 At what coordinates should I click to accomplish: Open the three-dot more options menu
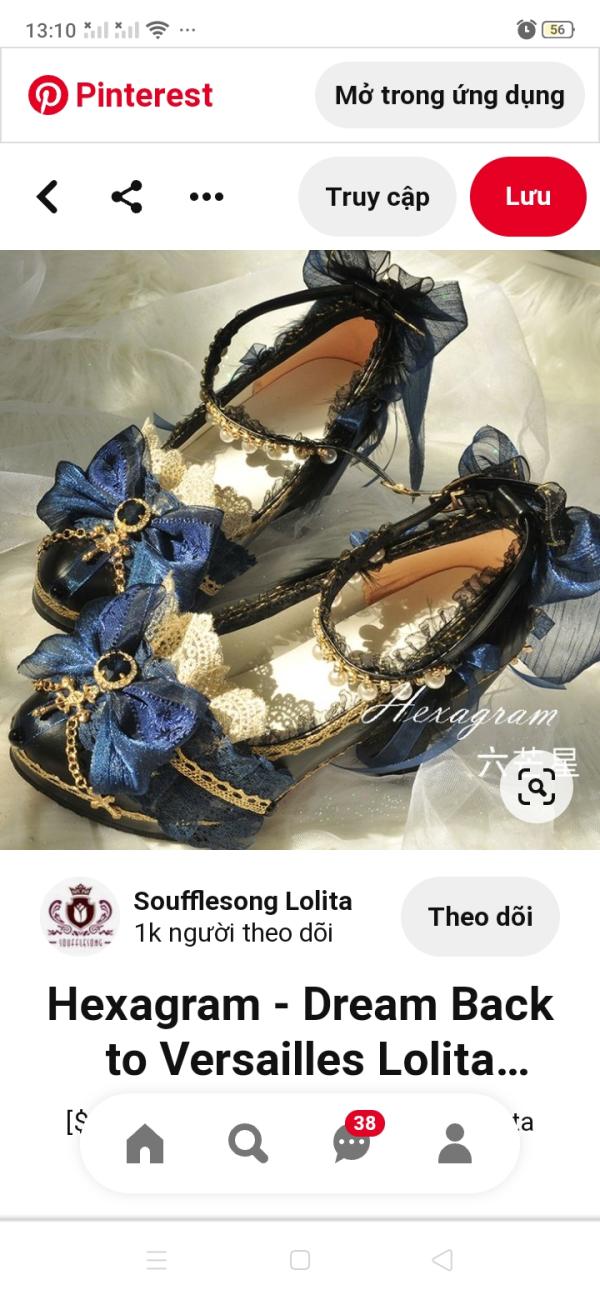pyautogui.click(x=206, y=197)
